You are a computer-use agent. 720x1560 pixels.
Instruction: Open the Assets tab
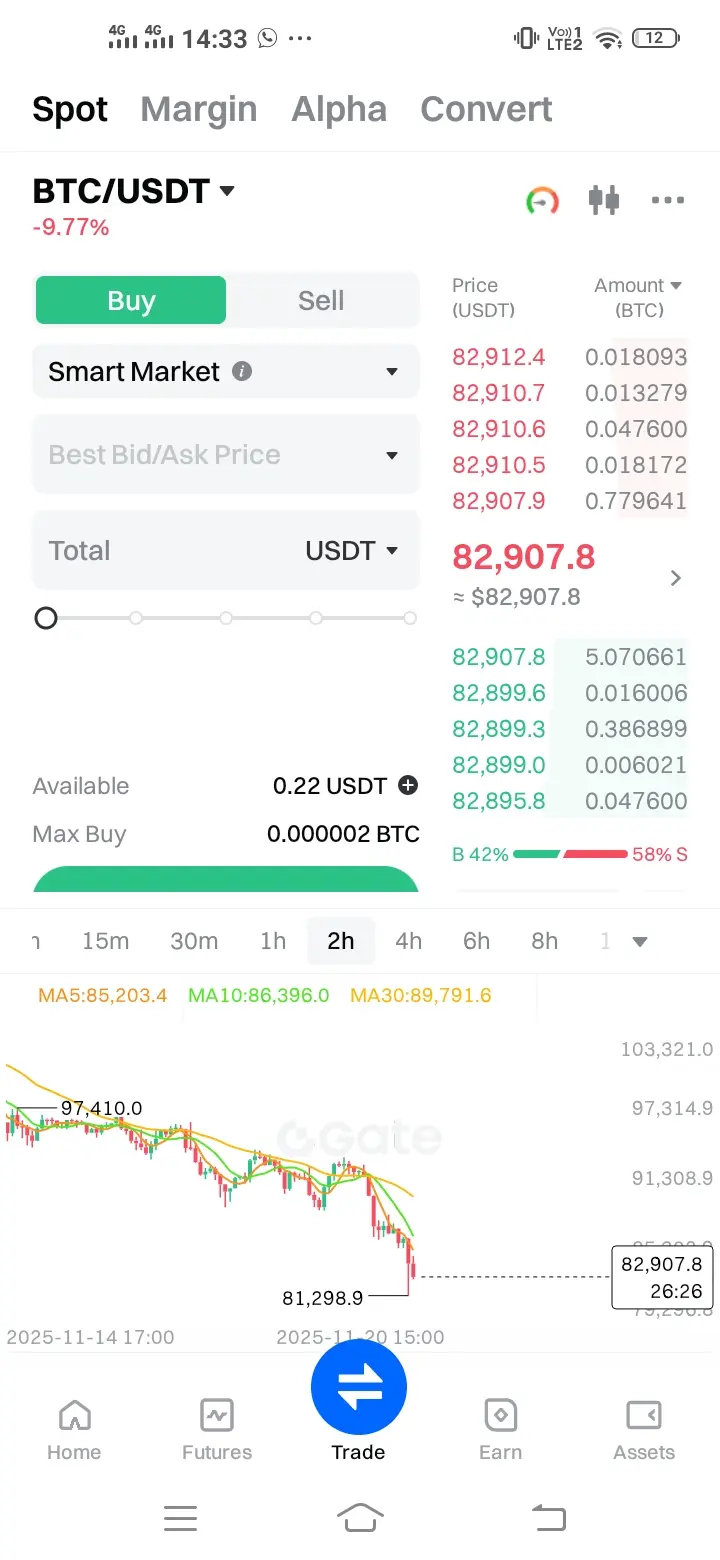click(644, 1430)
